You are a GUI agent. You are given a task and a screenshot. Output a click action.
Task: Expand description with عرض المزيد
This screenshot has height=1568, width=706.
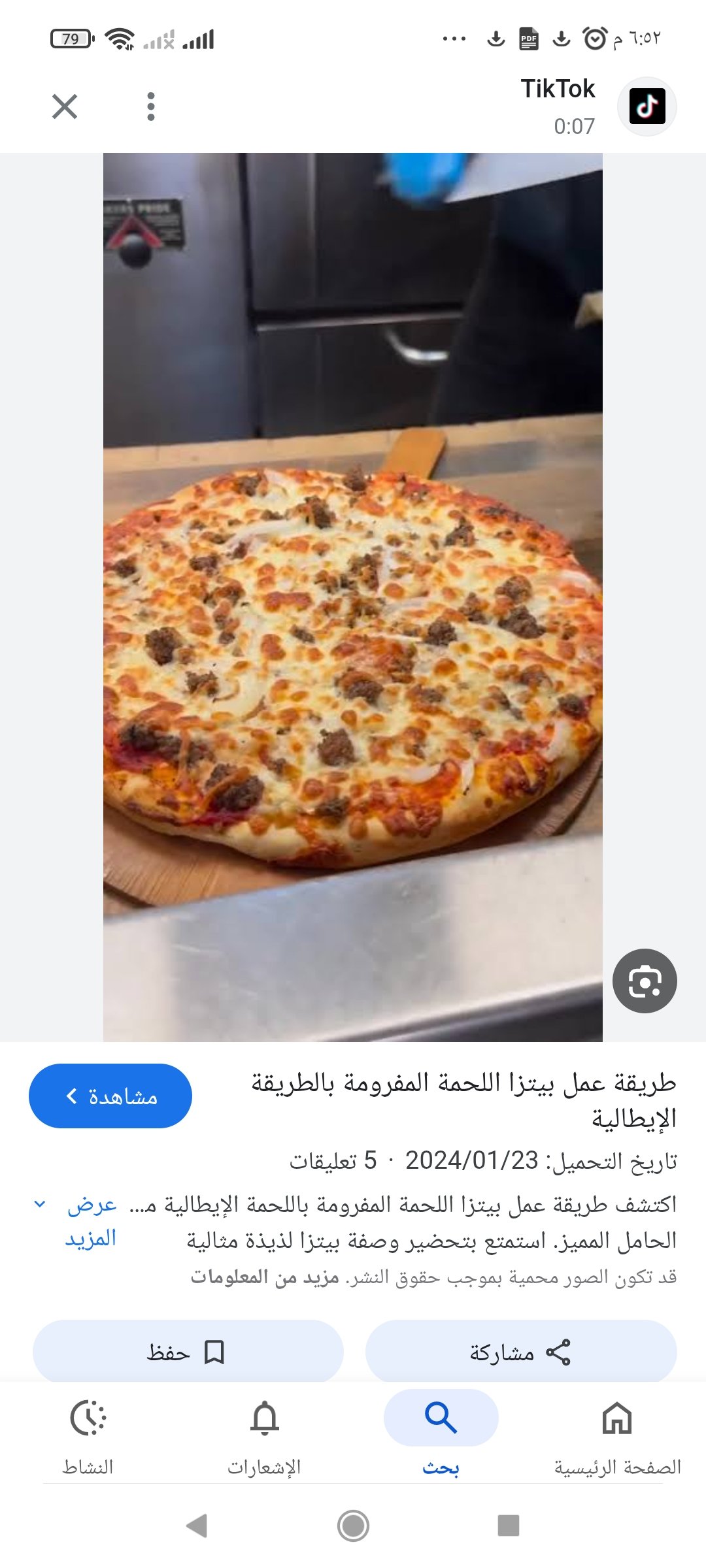[x=90, y=1220]
